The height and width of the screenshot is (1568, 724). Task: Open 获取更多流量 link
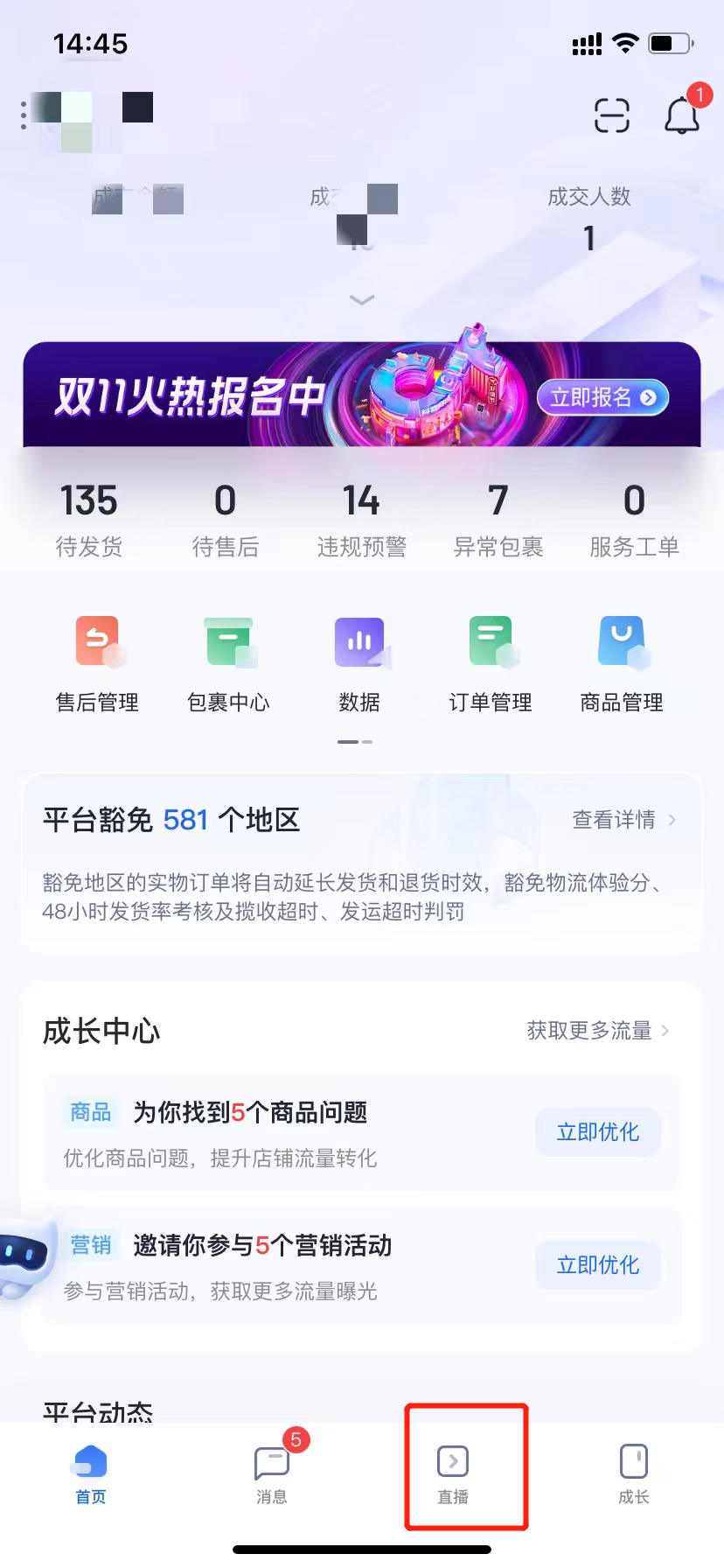pos(598,1031)
